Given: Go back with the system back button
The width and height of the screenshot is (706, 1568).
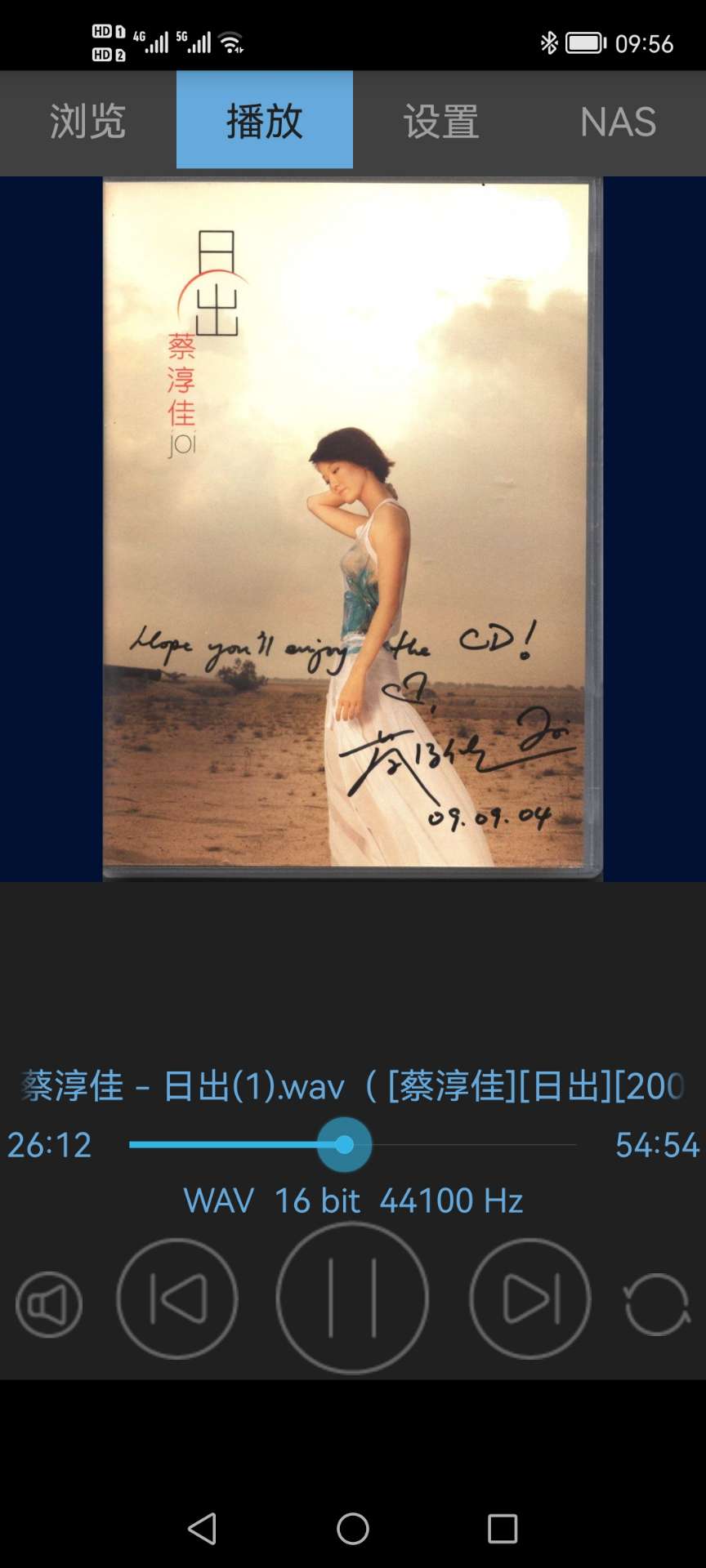Looking at the screenshot, I should point(202,1529).
